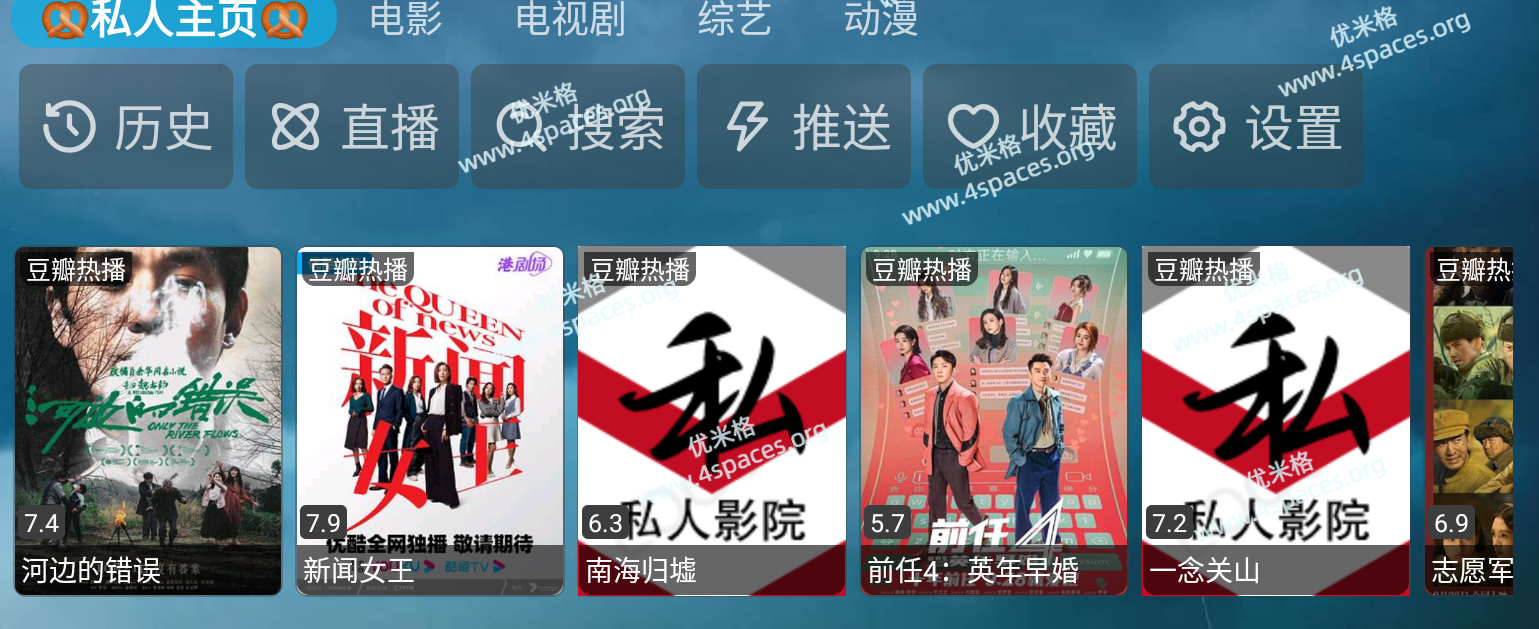The width and height of the screenshot is (1539, 629).
Task: Open the 一念关山 card
Action: (1276, 420)
